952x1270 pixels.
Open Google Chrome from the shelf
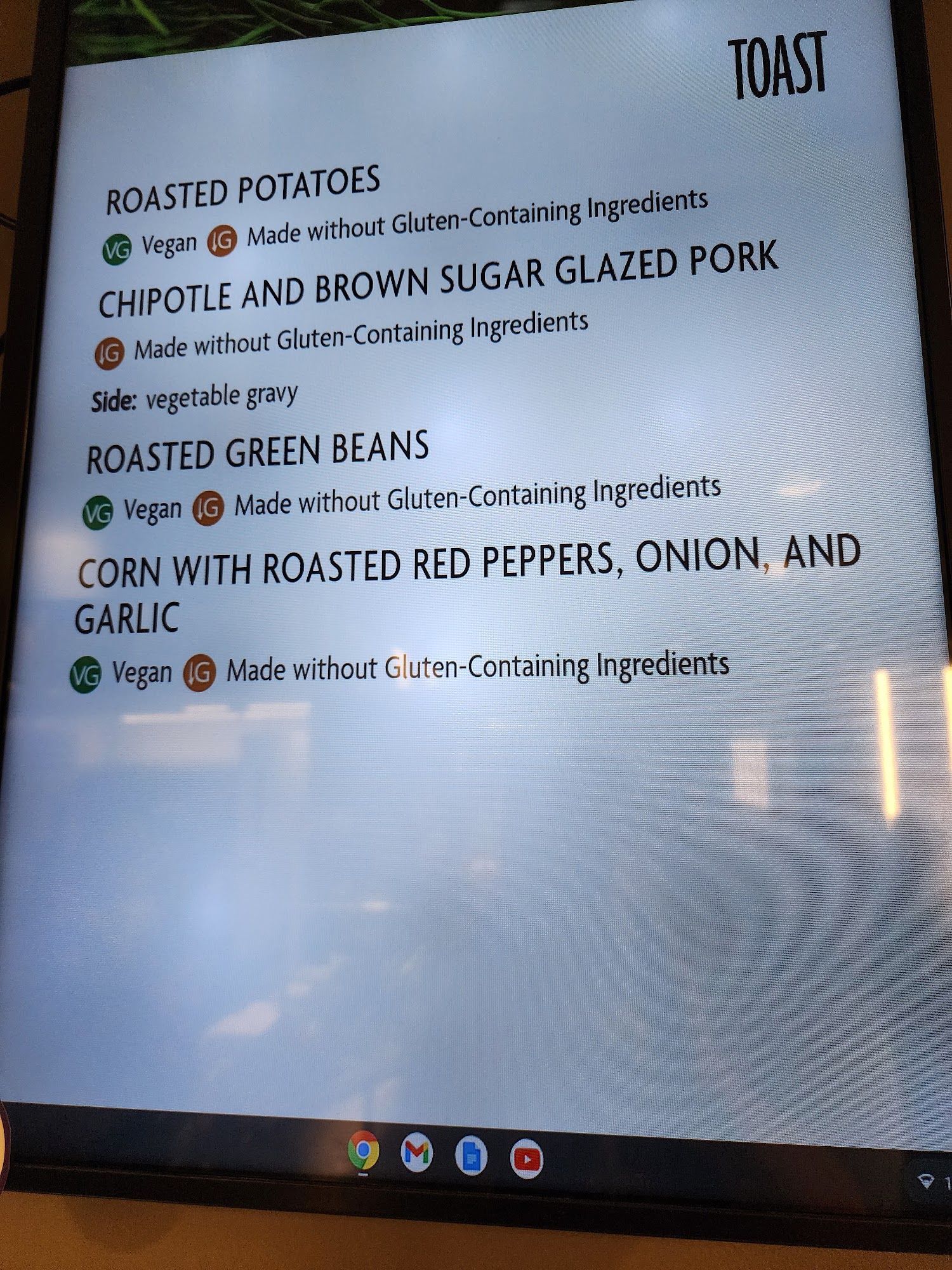[364, 1150]
